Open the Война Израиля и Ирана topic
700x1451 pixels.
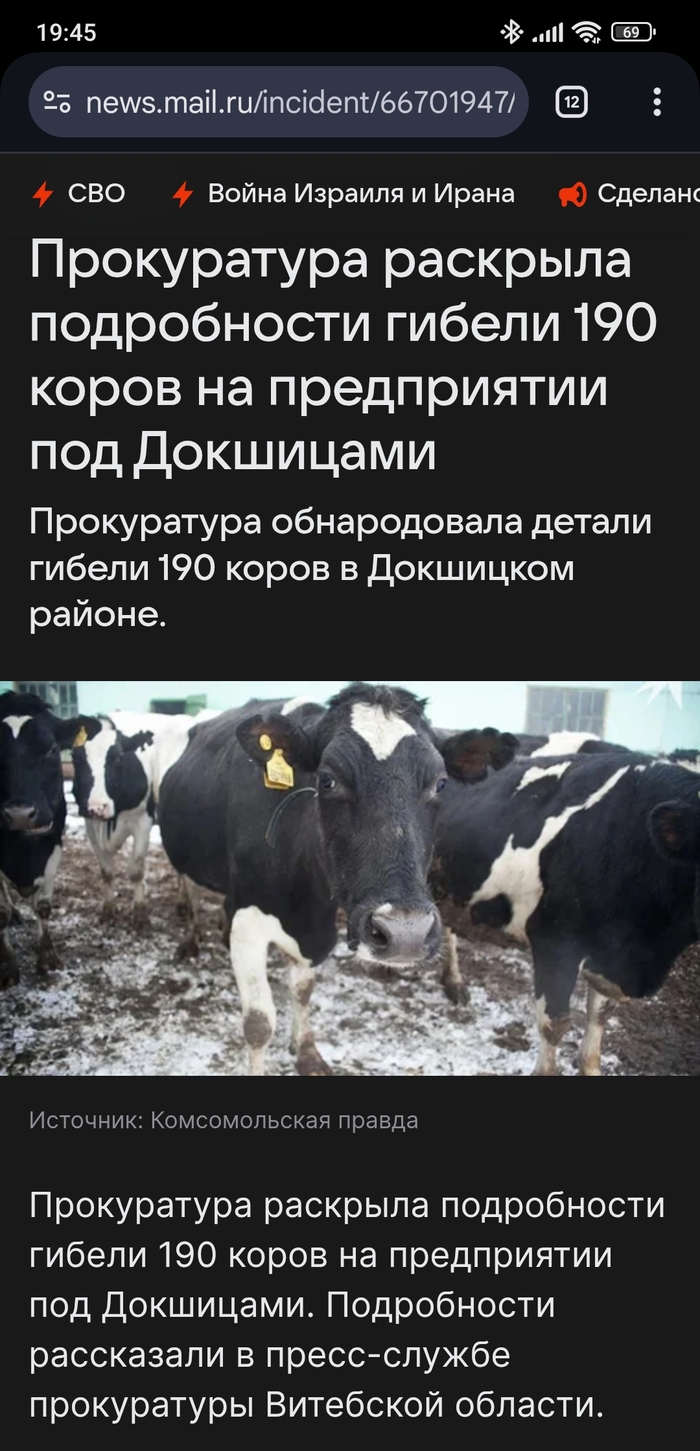click(343, 194)
